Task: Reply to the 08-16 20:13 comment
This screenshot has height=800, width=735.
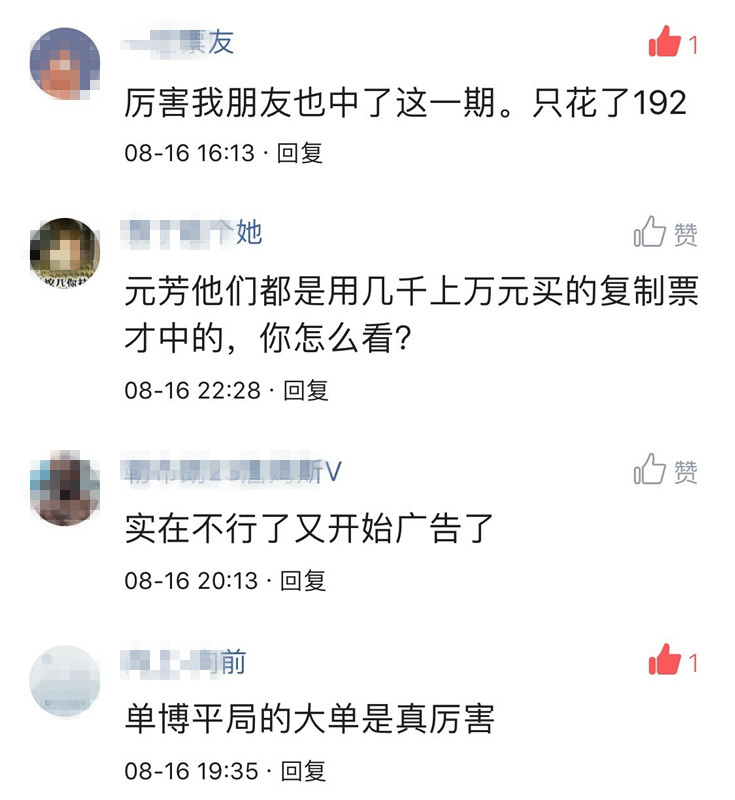Action: (x=300, y=580)
